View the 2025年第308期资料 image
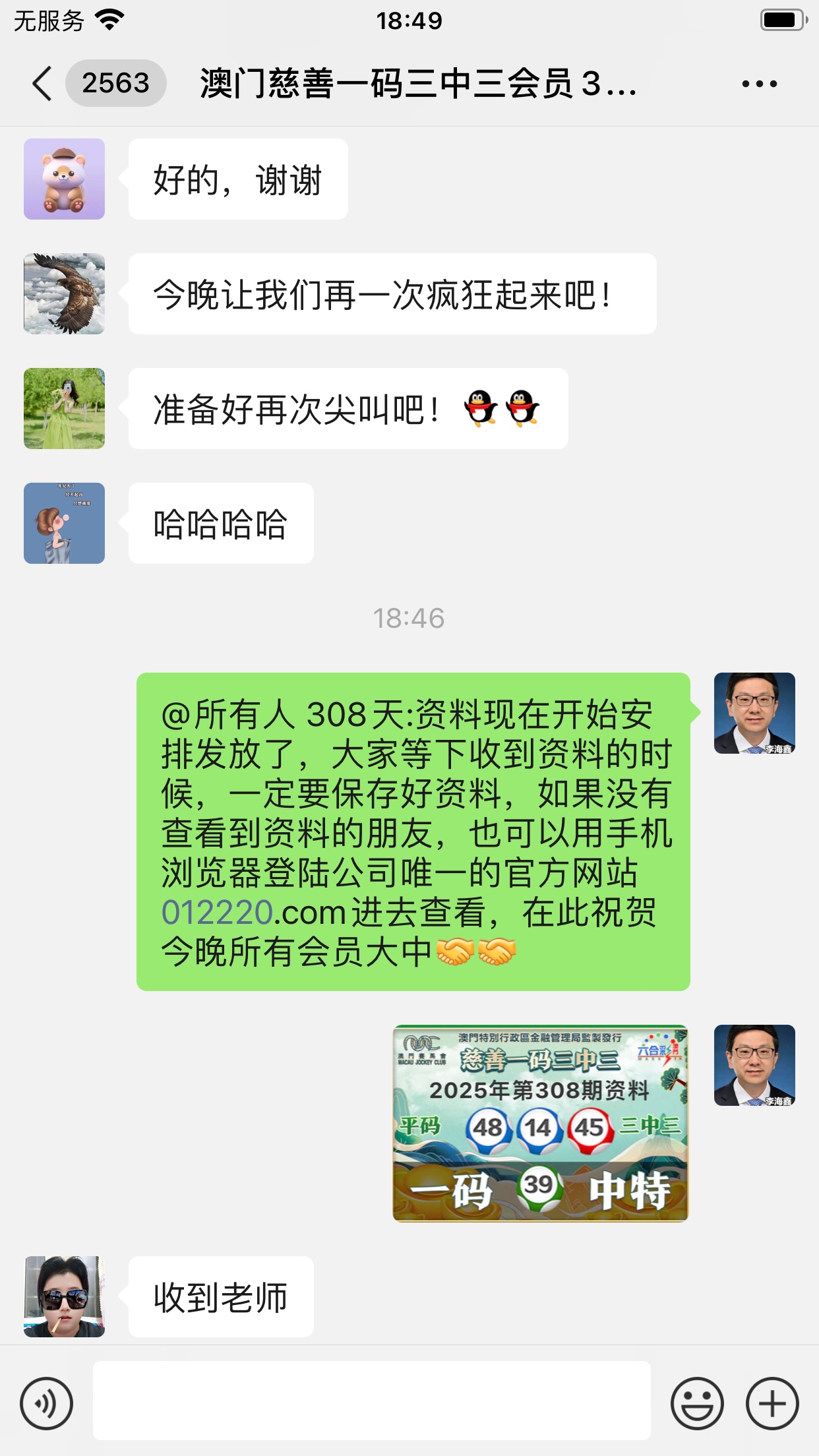Image resolution: width=819 pixels, height=1456 pixels. [x=540, y=1123]
